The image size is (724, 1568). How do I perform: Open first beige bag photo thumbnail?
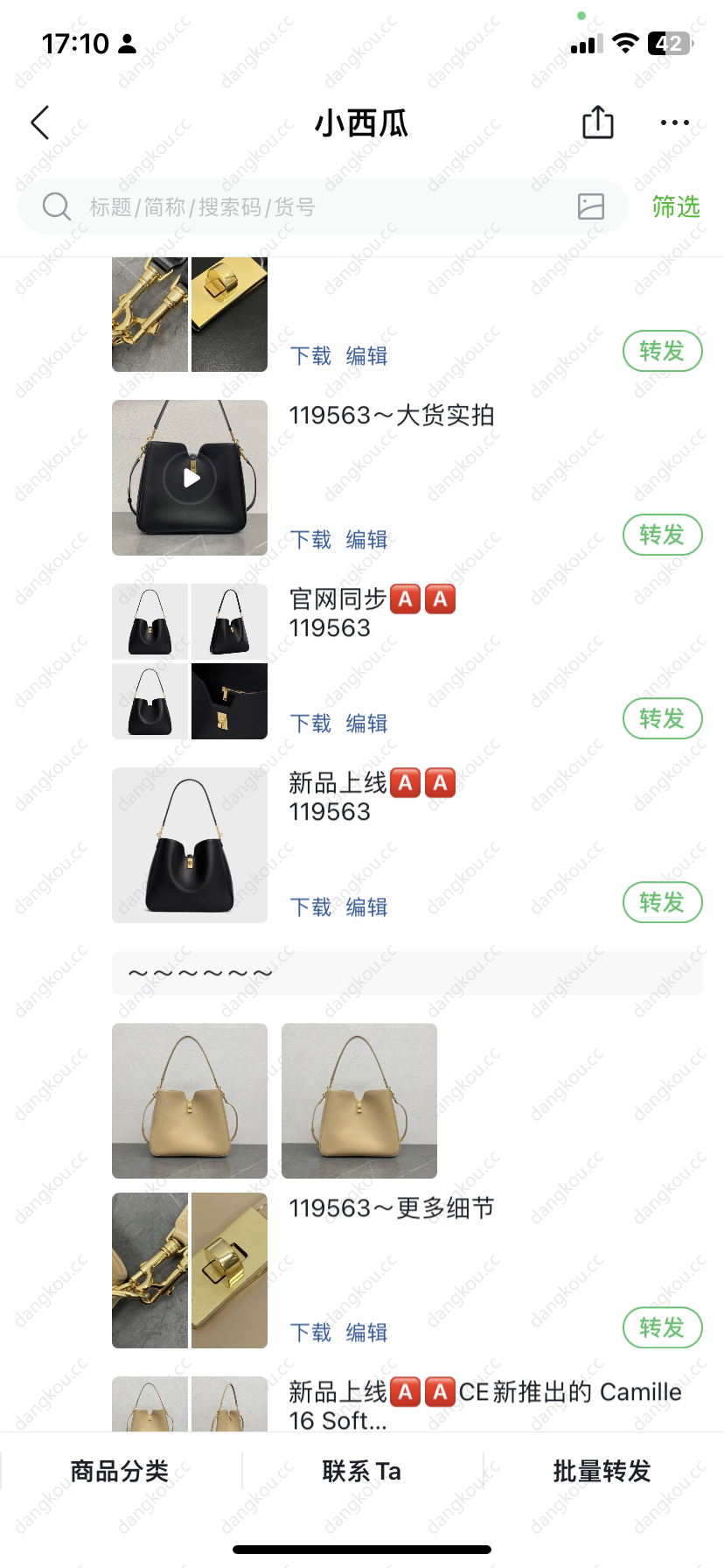(190, 1101)
